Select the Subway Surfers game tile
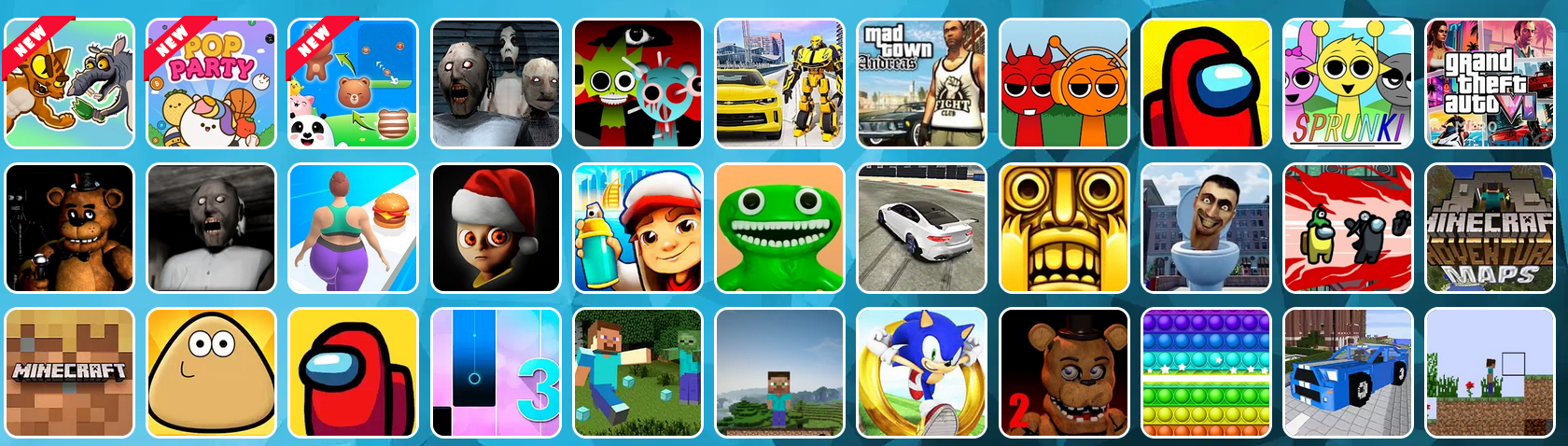 point(638,229)
